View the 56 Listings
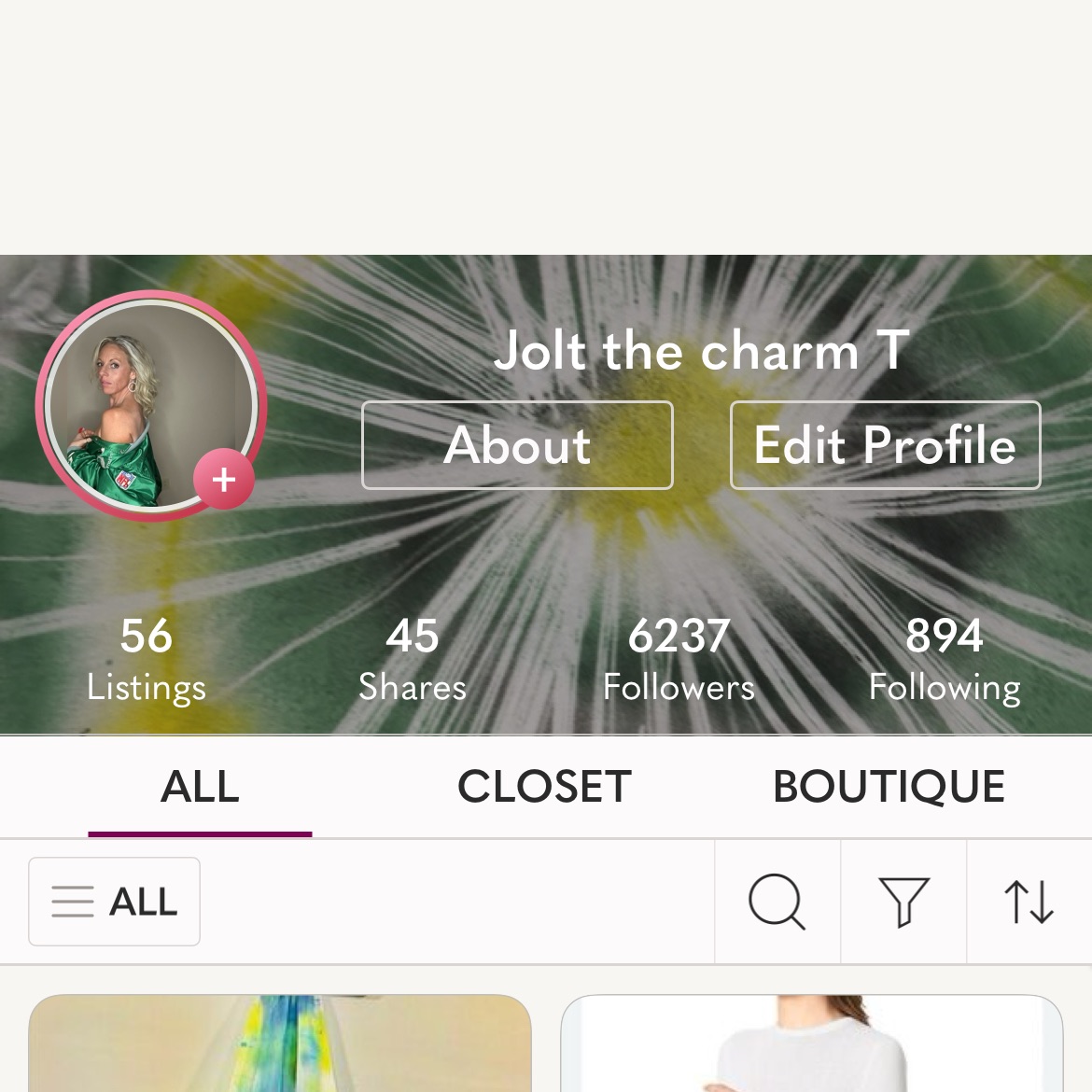 pyautogui.click(x=147, y=659)
